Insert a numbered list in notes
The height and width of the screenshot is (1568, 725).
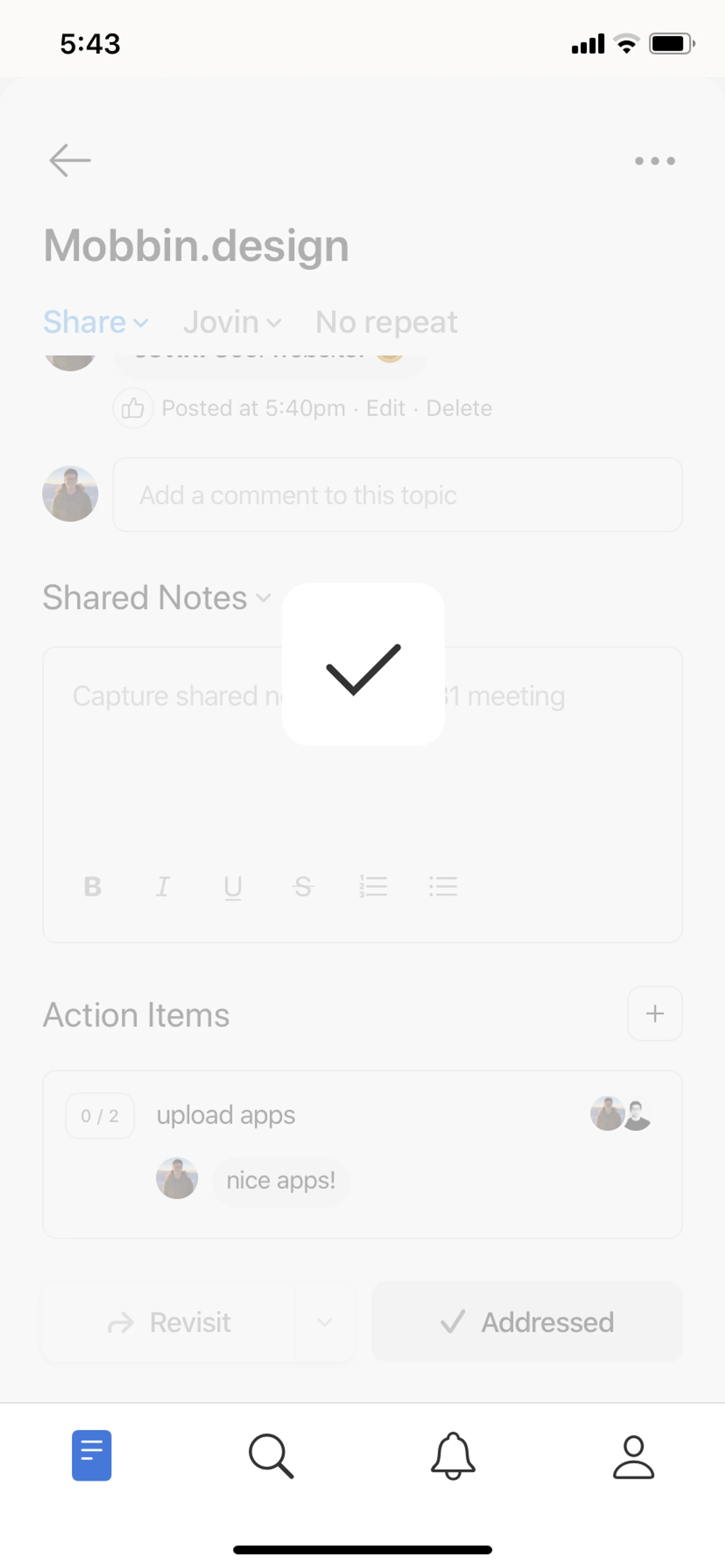pyautogui.click(x=373, y=886)
